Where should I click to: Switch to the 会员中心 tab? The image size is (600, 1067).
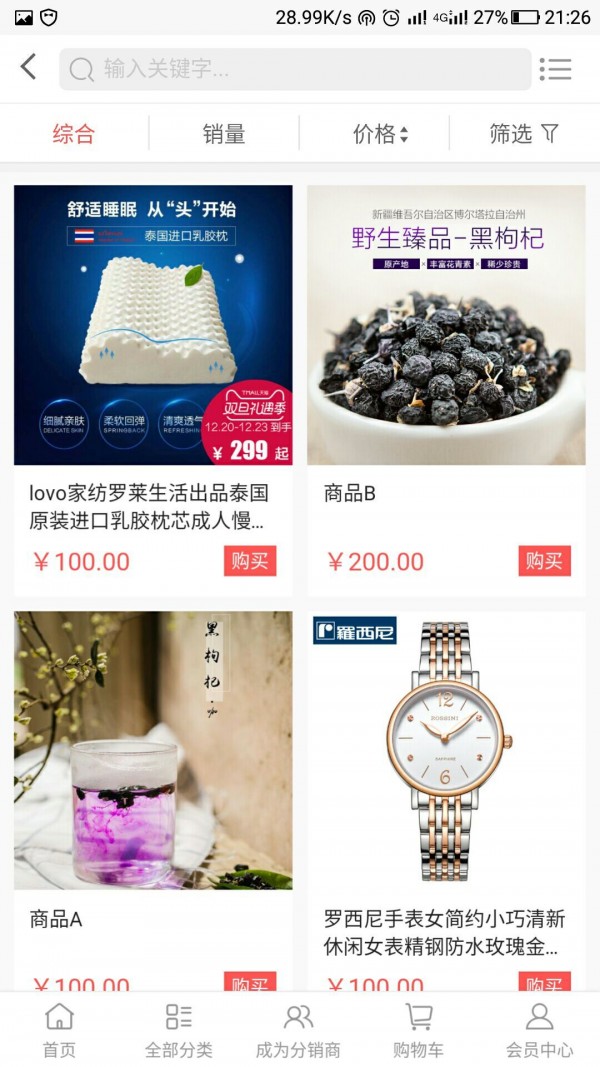tap(539, 1030)
